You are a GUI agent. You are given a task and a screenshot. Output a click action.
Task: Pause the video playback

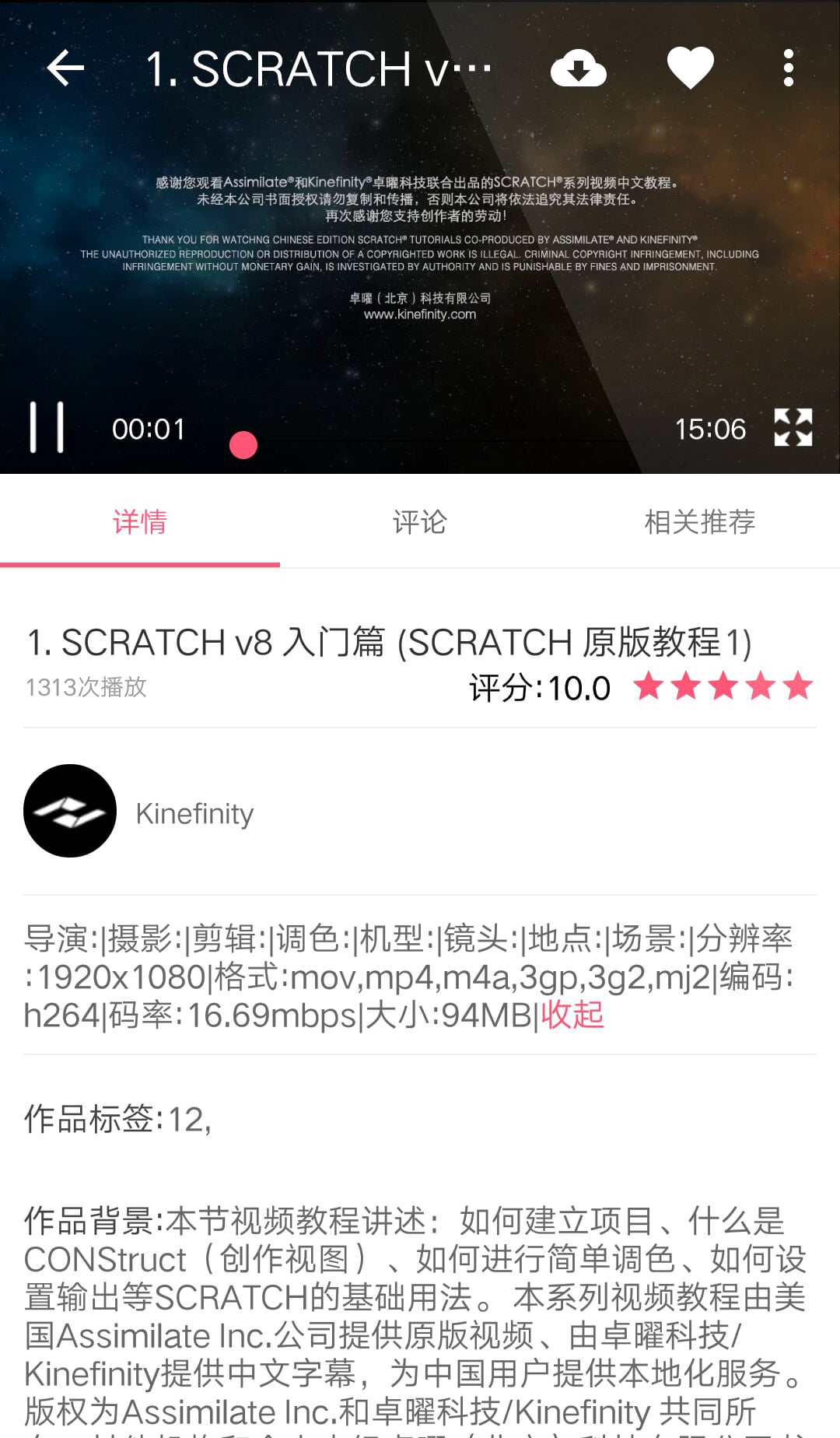coord(47,427)
